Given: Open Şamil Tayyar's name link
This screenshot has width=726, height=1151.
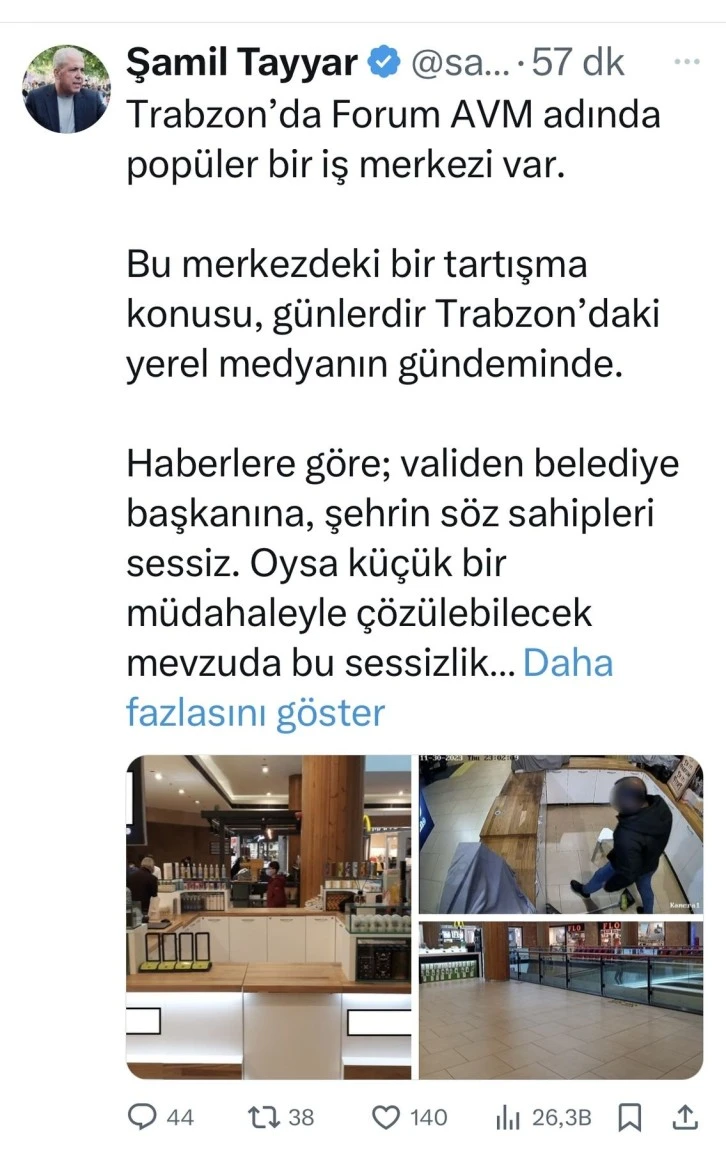Looking at the screenshot, I should click(241, 62).
